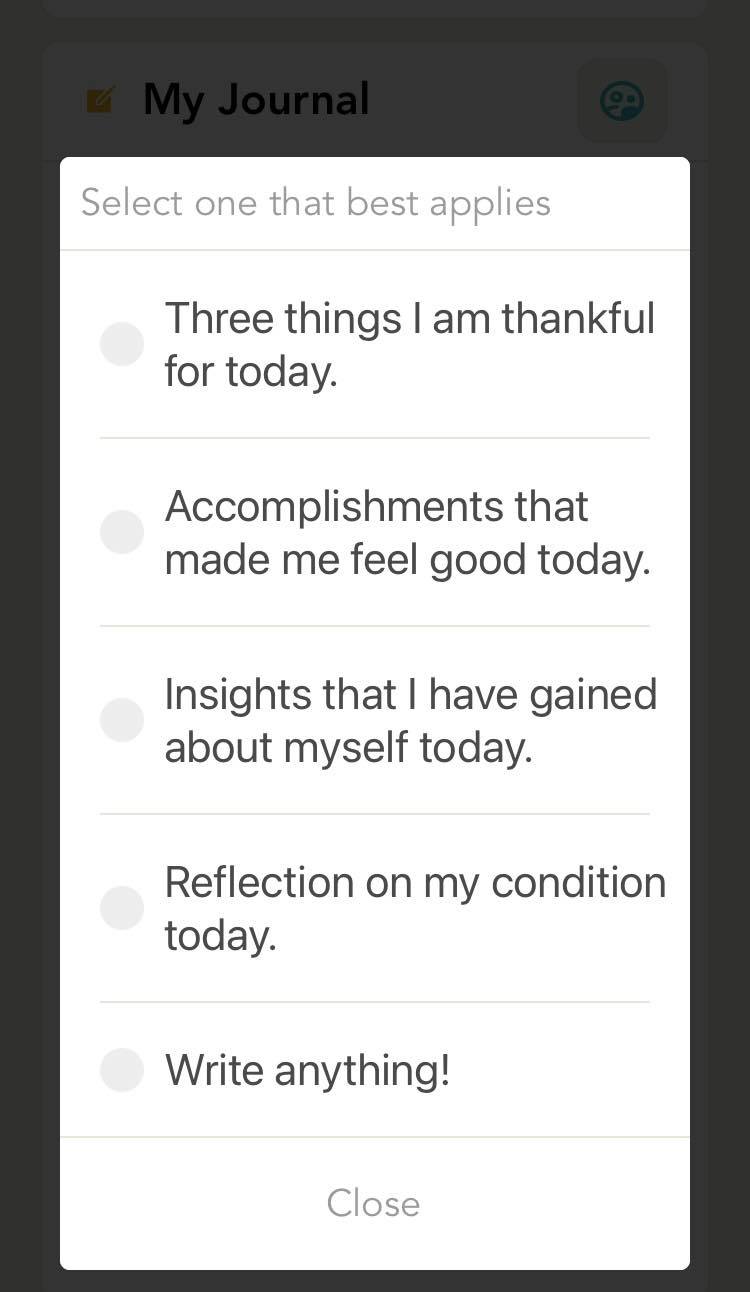This screenshot has width=750, height=1292.
Task: Select the radio button for Reflection prompt
Action: [122, 907]
